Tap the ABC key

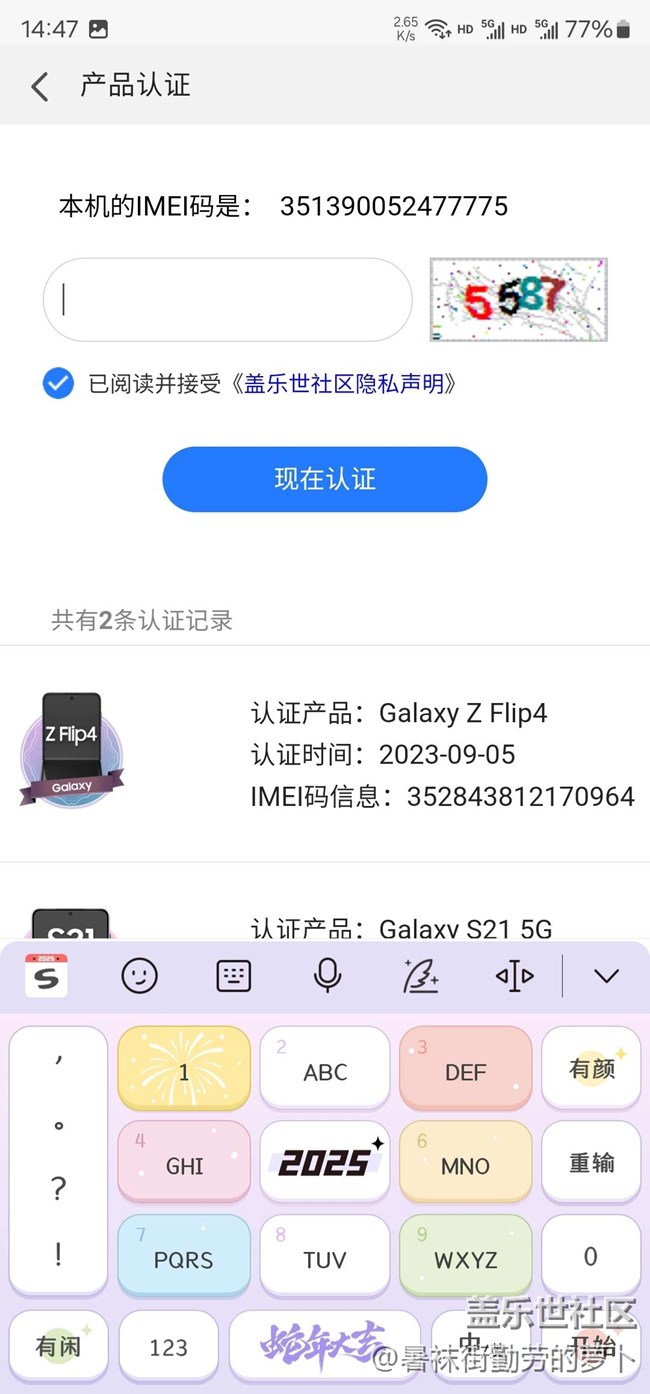325,1068
